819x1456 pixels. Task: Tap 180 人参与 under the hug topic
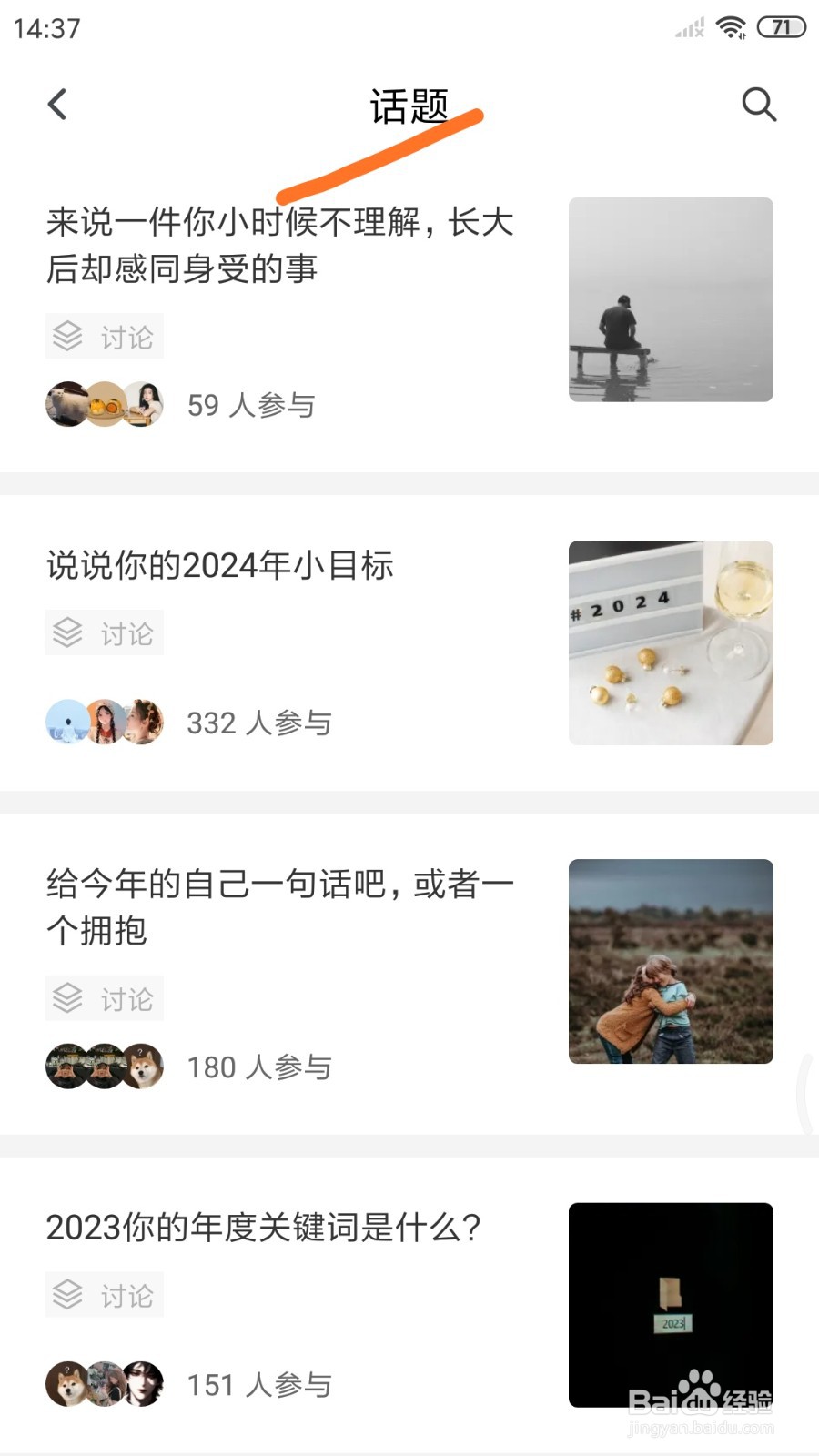point(259,1066)
